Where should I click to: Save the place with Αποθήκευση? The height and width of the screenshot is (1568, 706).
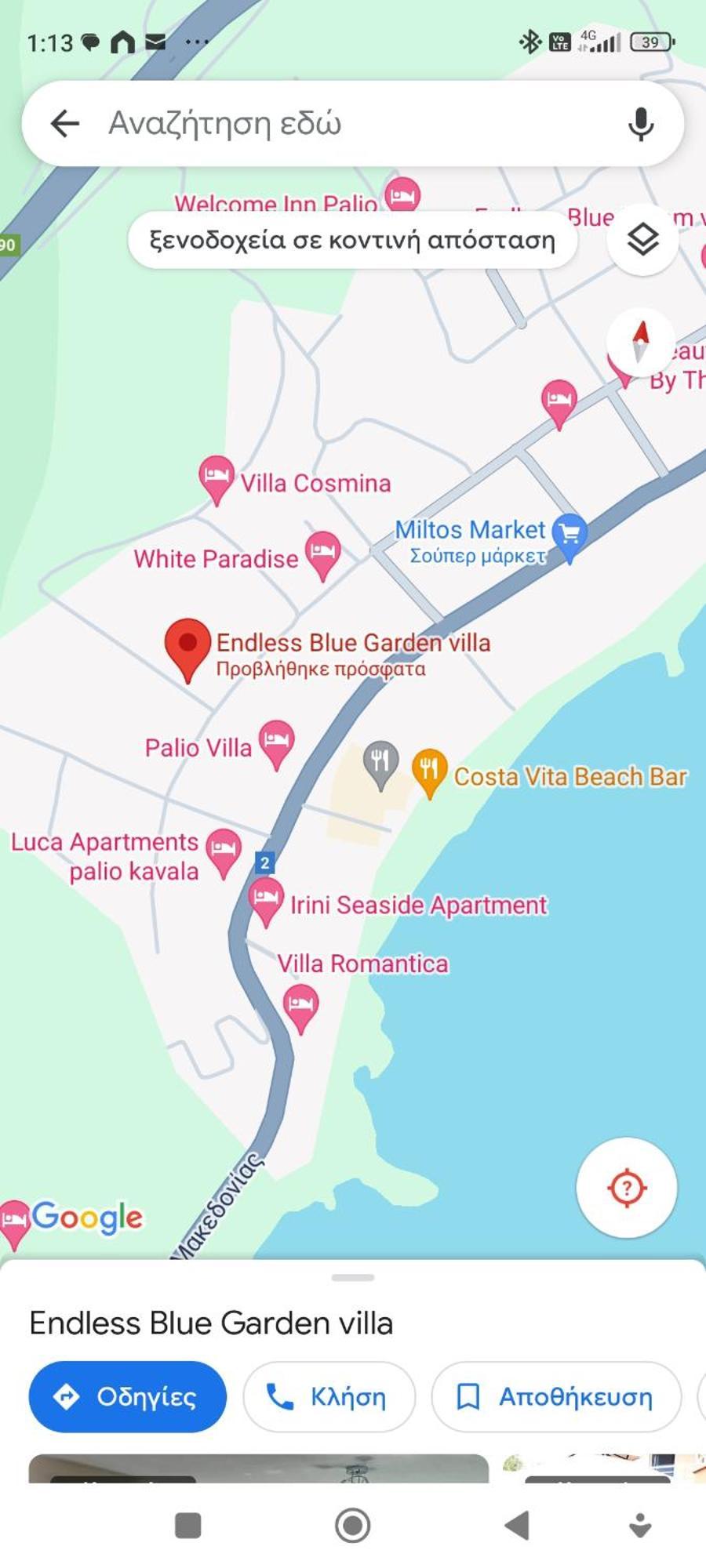pyautogui.click(x=556, y=1397)
